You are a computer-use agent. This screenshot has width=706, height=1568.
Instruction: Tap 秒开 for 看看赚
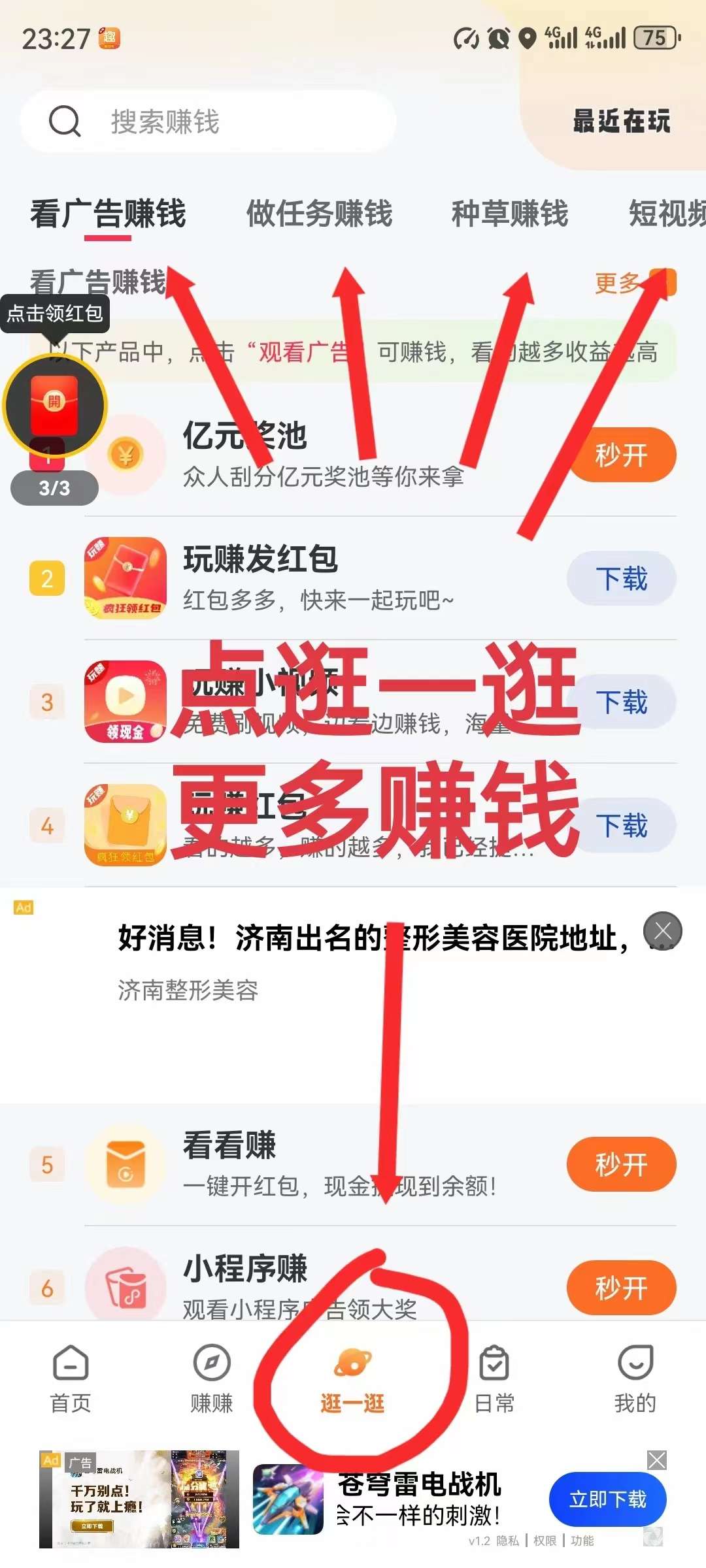(x=621, y=1164)
